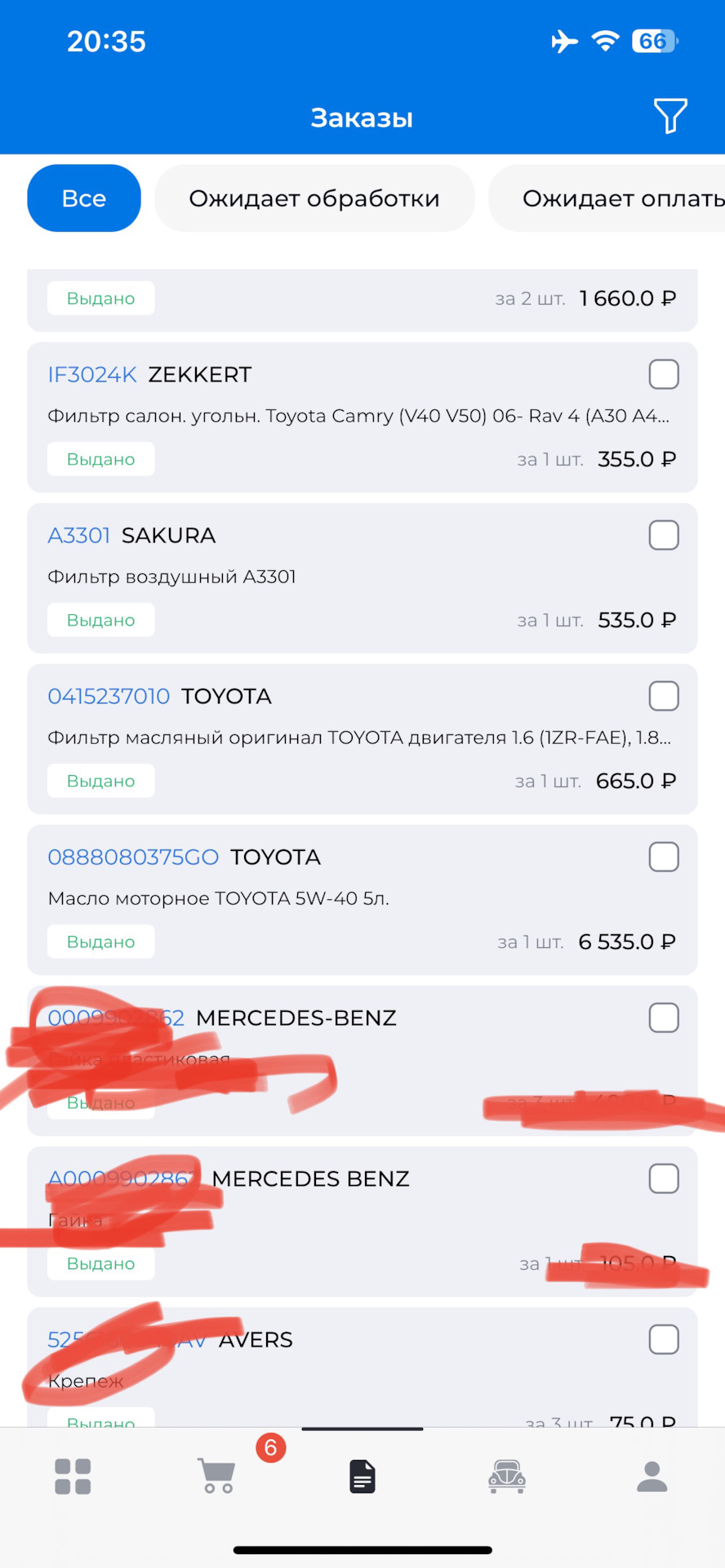Mark the TOYOTA 0888080375GO order checkbox
Image resolution: width=725 pixels, height=1568 pixels.
(663, 857)
